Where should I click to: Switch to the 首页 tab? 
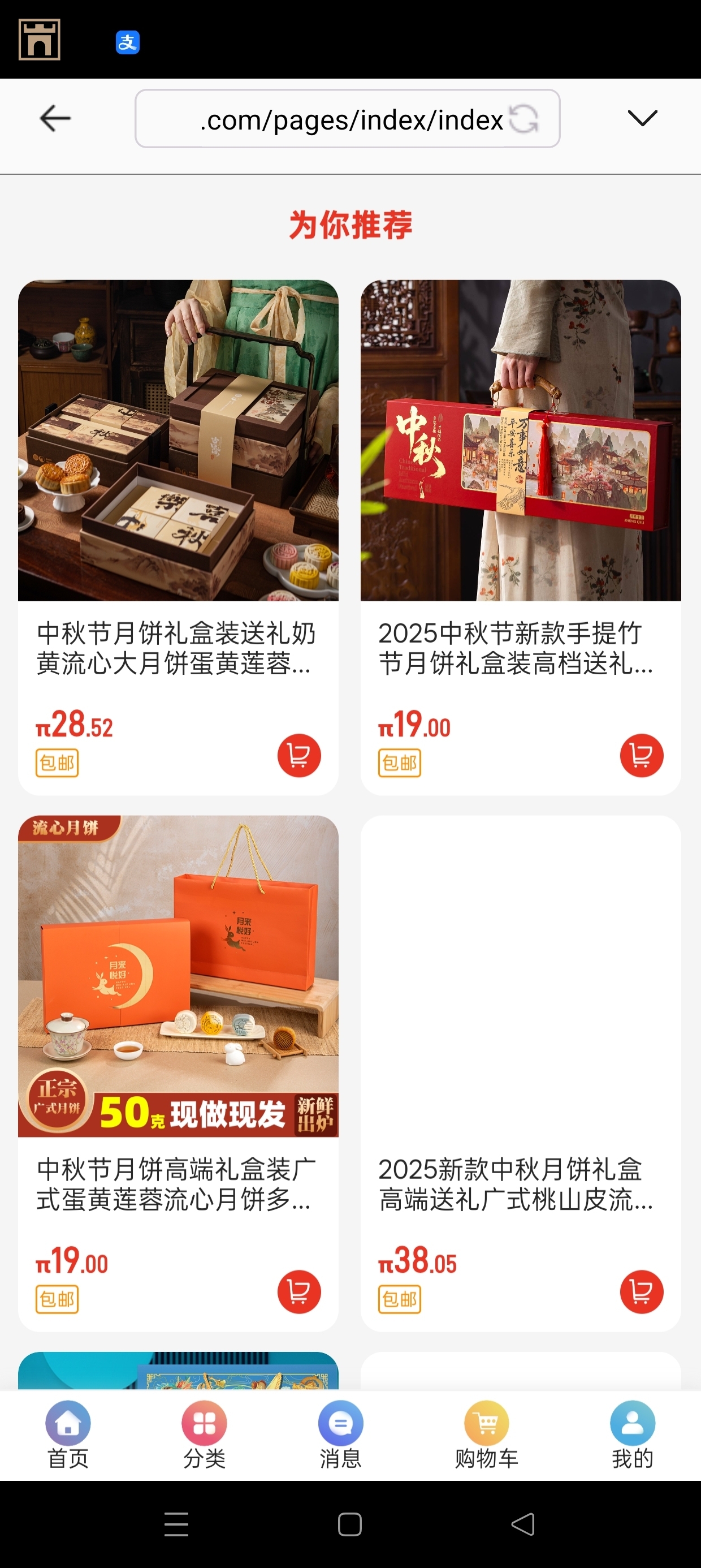tap(68, 1435)
